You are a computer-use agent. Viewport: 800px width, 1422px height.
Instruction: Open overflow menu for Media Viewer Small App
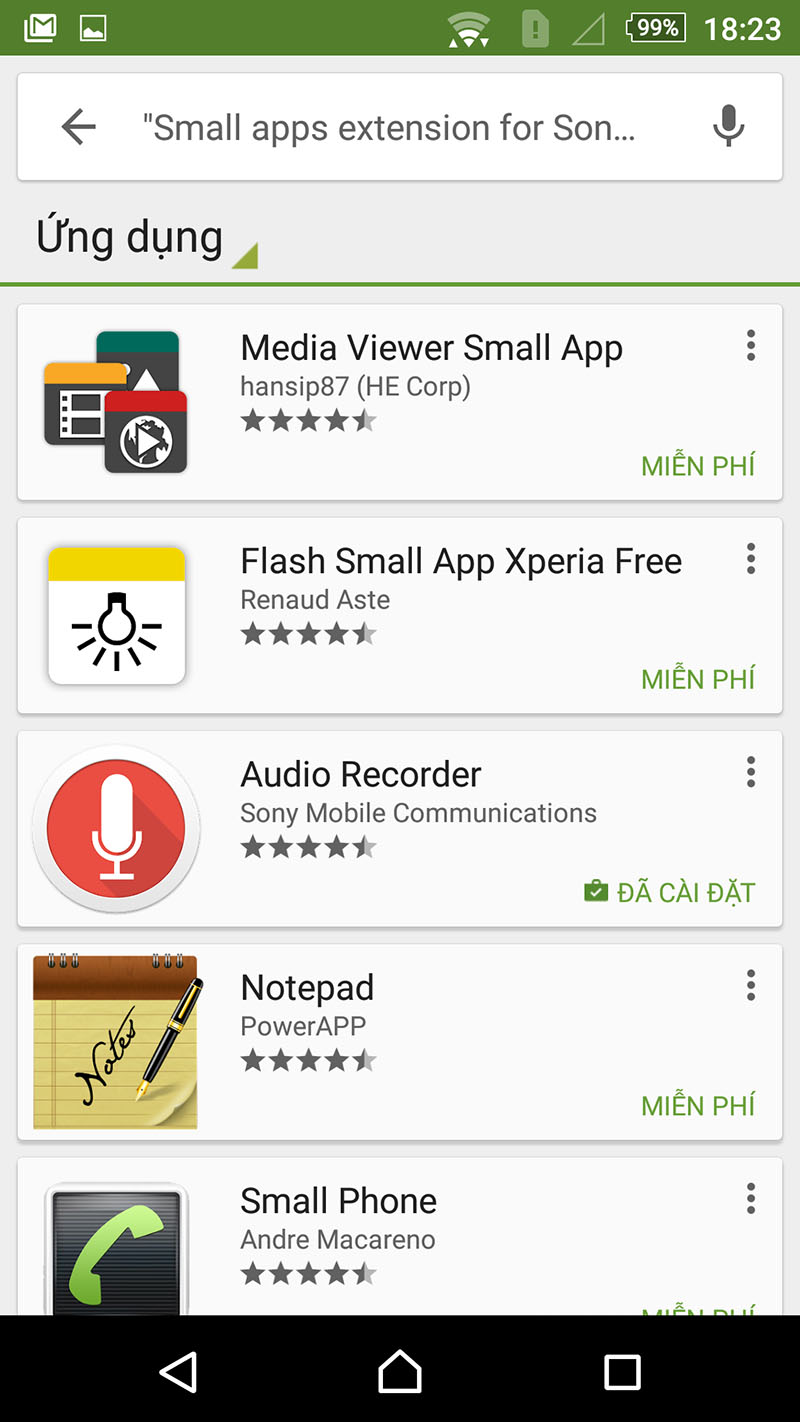coord(750,346)
